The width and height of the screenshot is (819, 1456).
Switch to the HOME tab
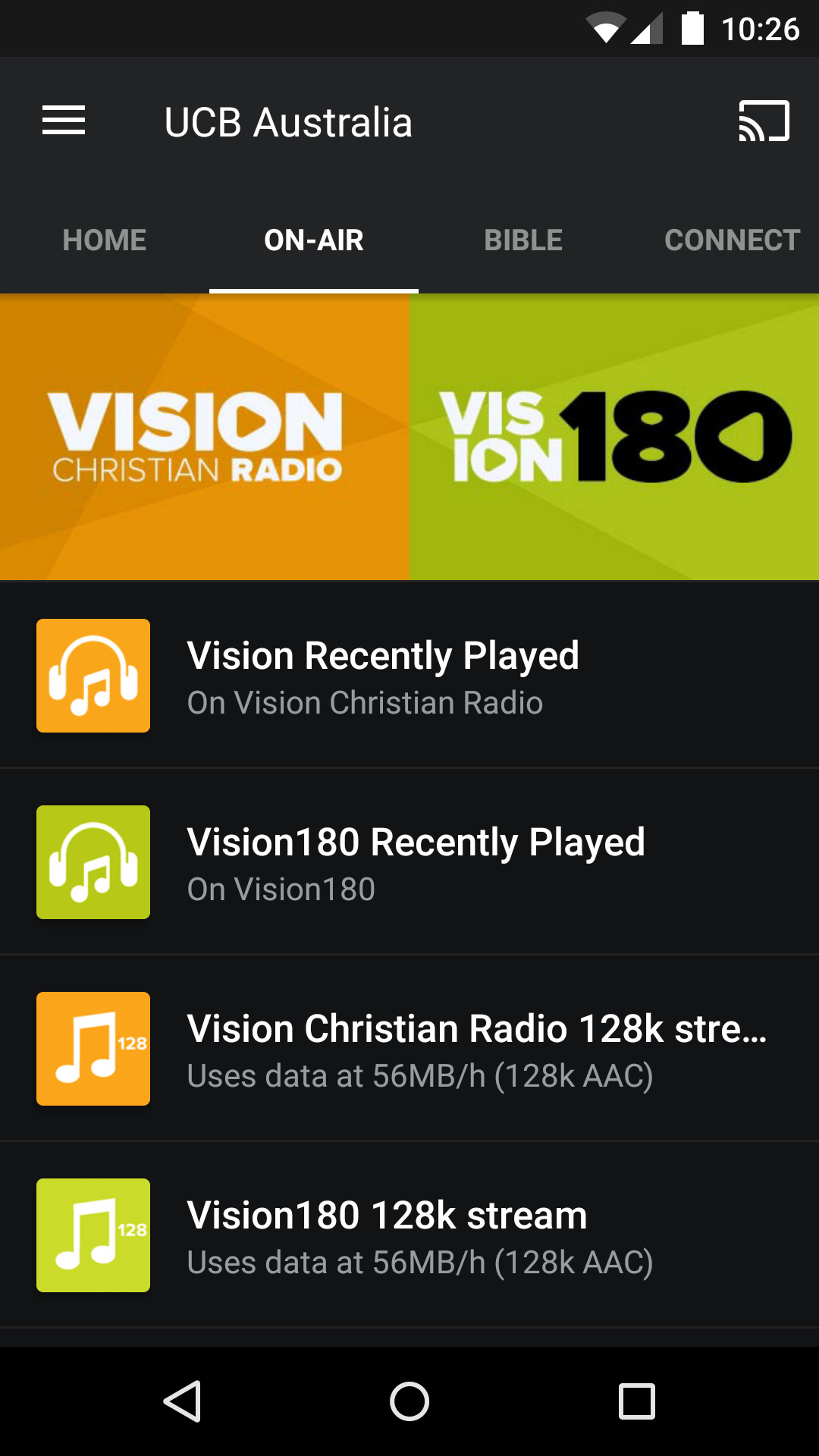(x=104, y=239)
